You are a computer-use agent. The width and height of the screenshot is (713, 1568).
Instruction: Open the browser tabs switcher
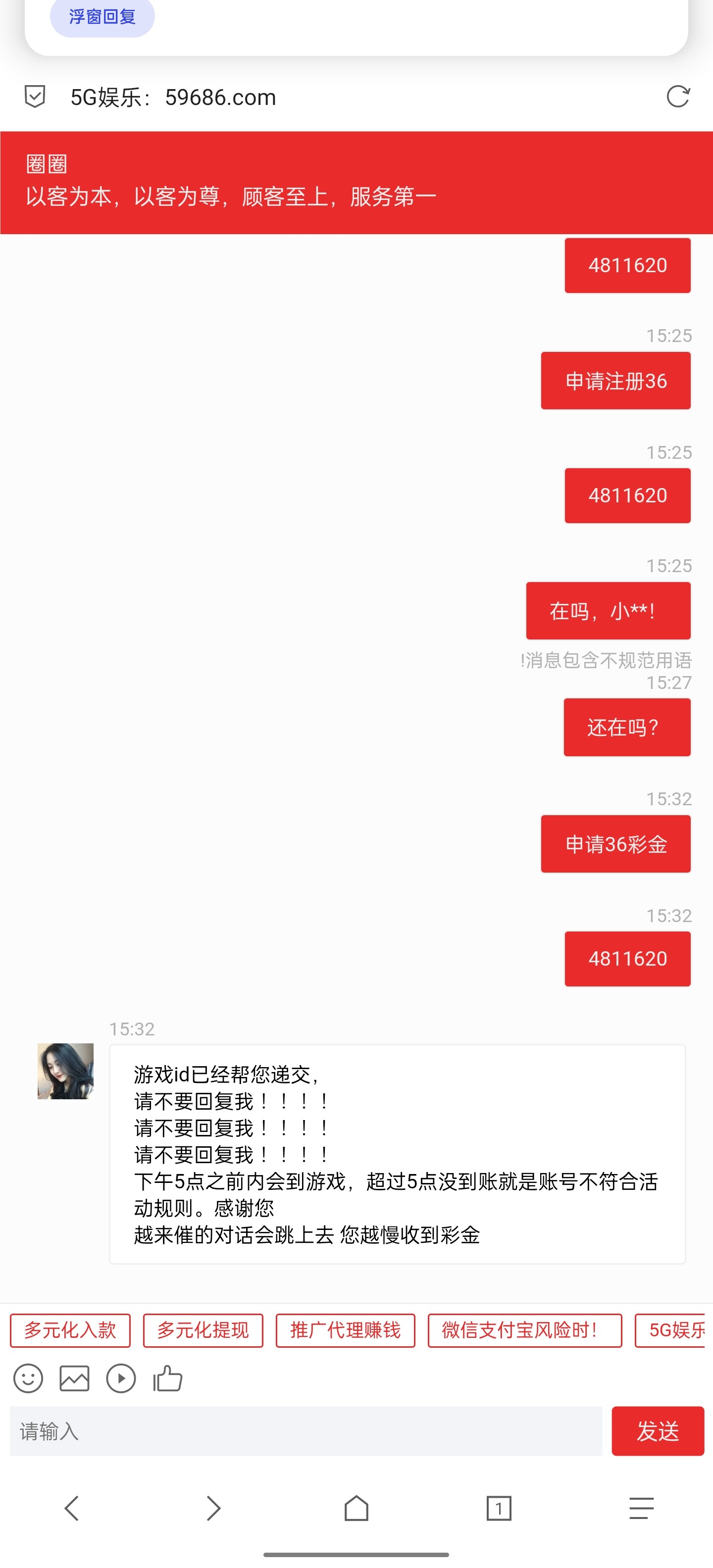(499, 1508)
